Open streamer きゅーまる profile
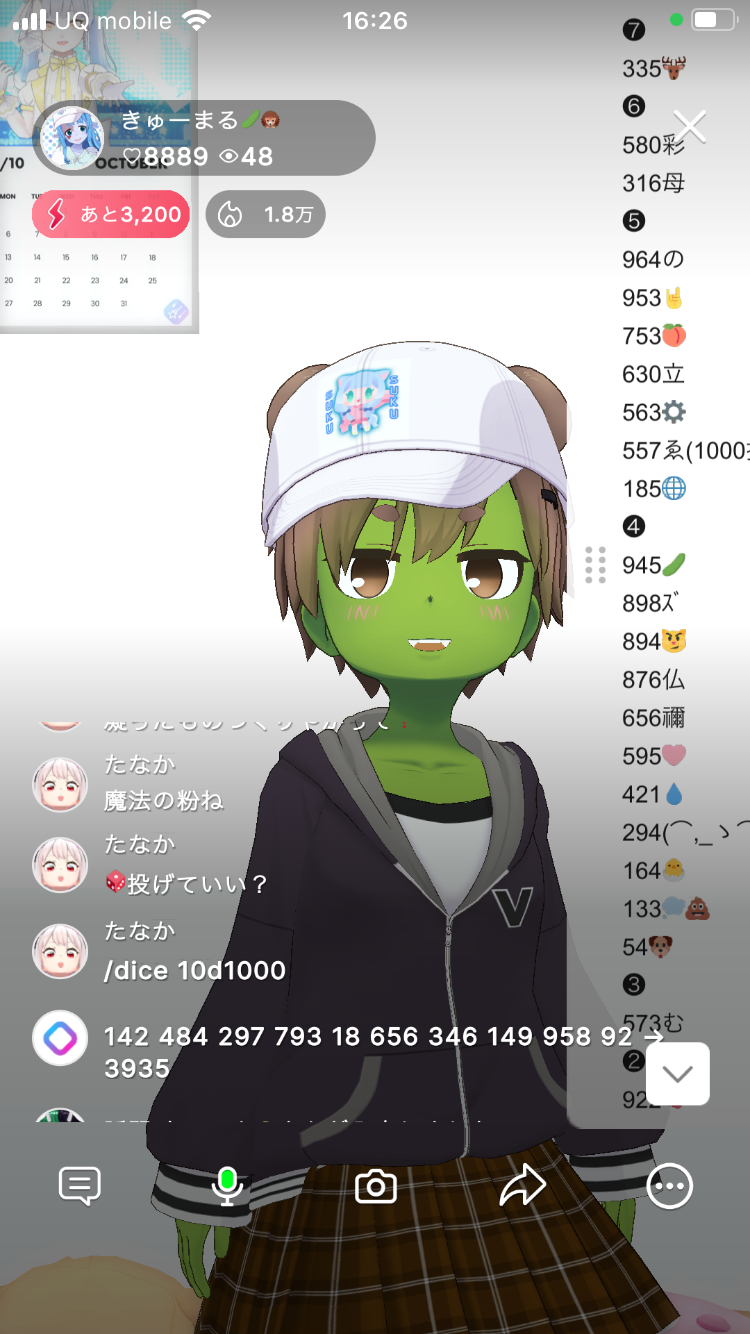750x1334 pixels. tap(72, 138)
